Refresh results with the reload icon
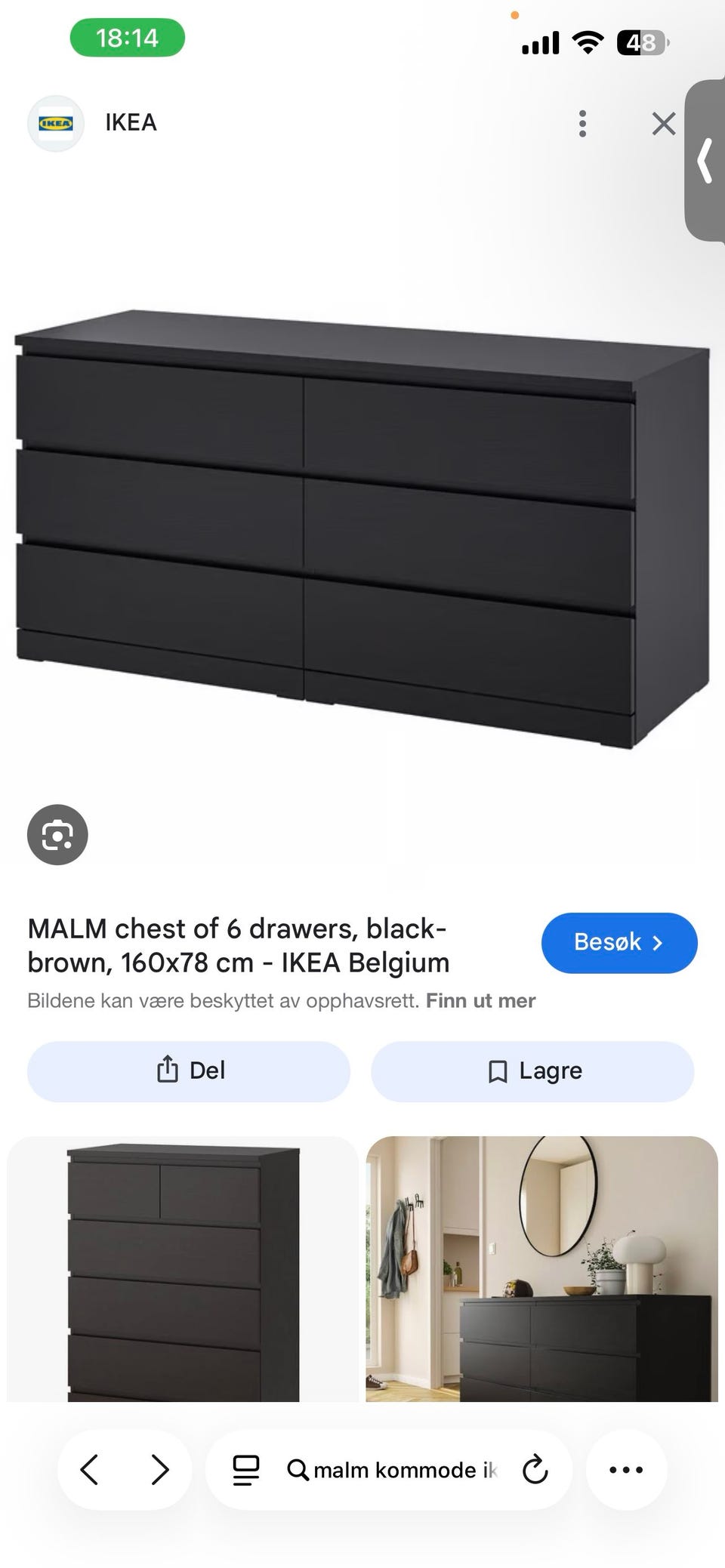Image resolution: width=725 pixels, height=1568 pixels. [535, 1469]
